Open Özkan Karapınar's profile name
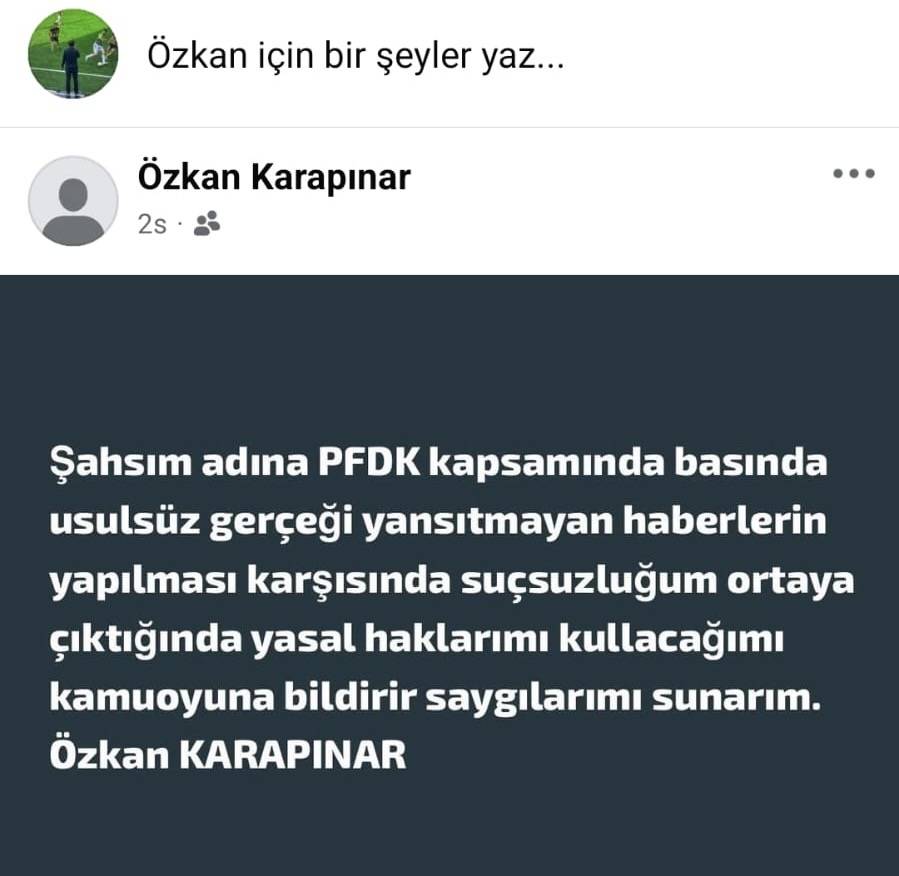This screenshot has width=899, height=876. click(x=274, y=178)
